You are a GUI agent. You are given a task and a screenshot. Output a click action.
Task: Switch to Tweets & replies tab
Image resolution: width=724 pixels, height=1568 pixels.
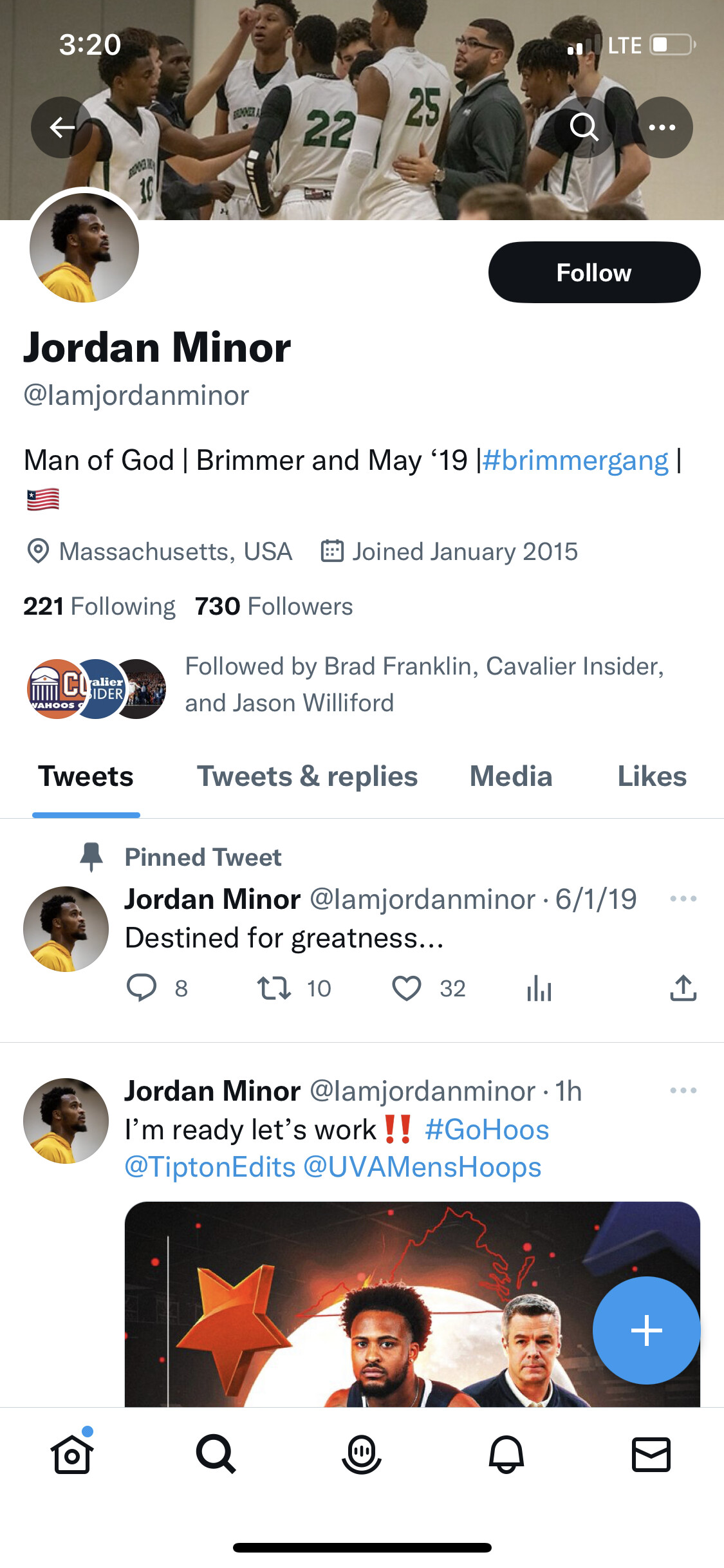point(307,776)
